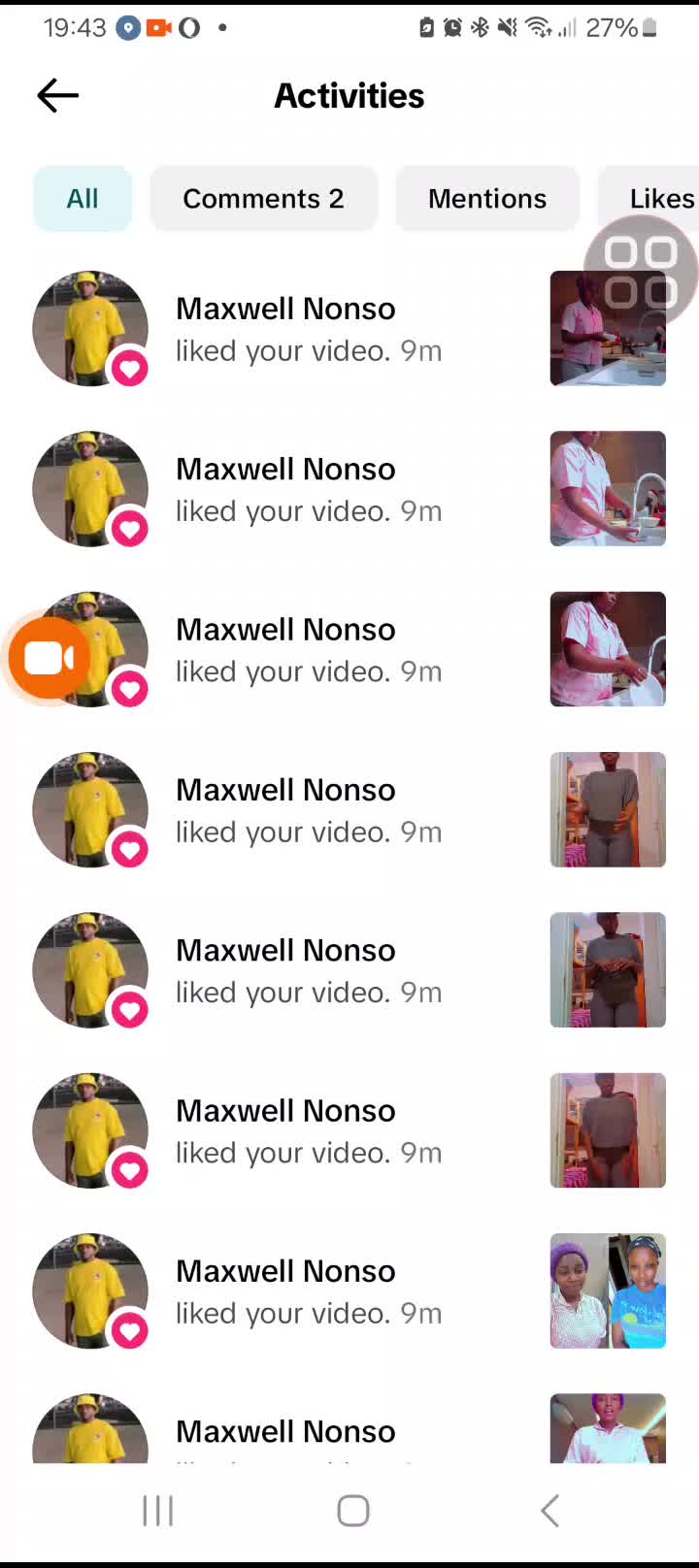The height and width of the screenshot is (1568, 699).
Task: Open video thumbnail with two women selfie
Action: pyautogui.click(x=608, y=1290)
